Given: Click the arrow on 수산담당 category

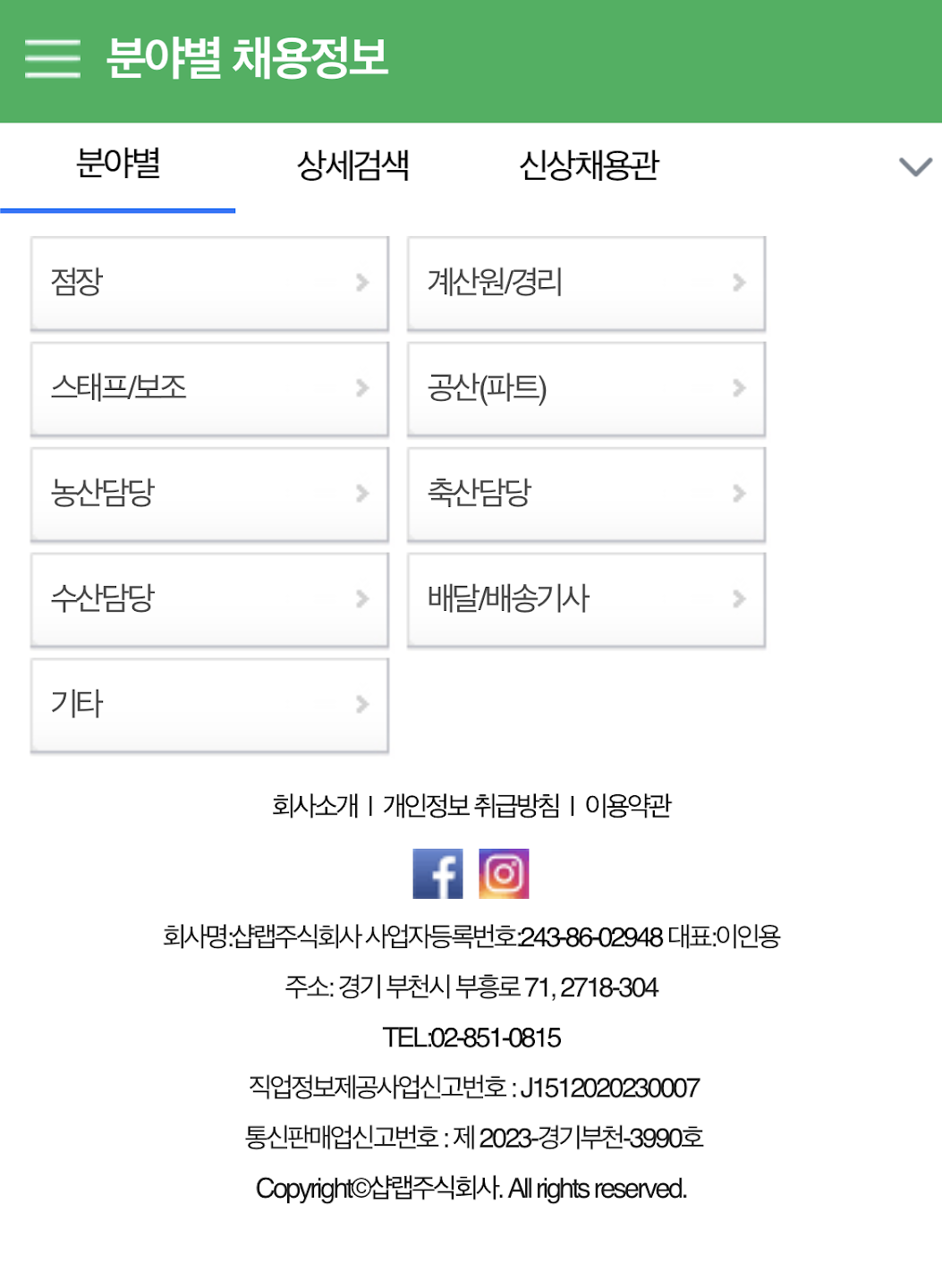Looking at the screenshot, I should point(361,598).
